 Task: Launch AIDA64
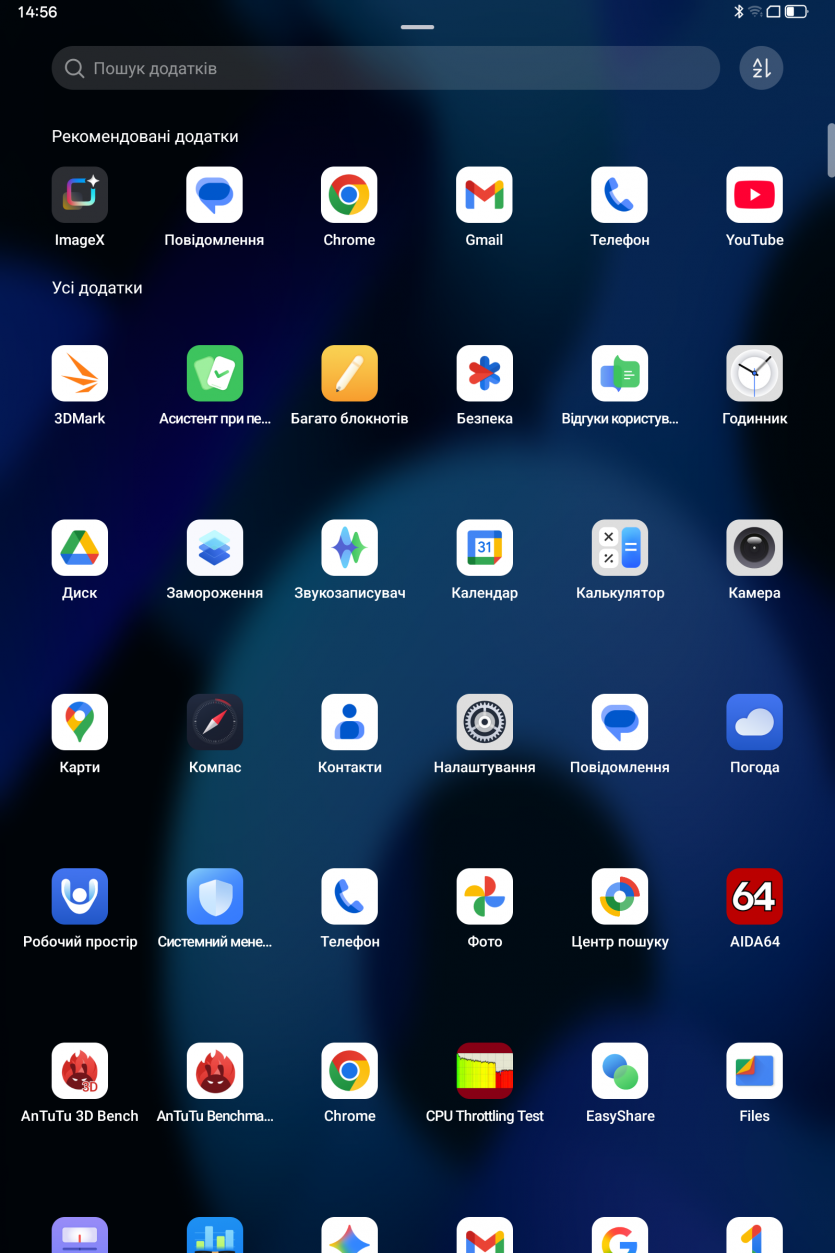(754, 896)
